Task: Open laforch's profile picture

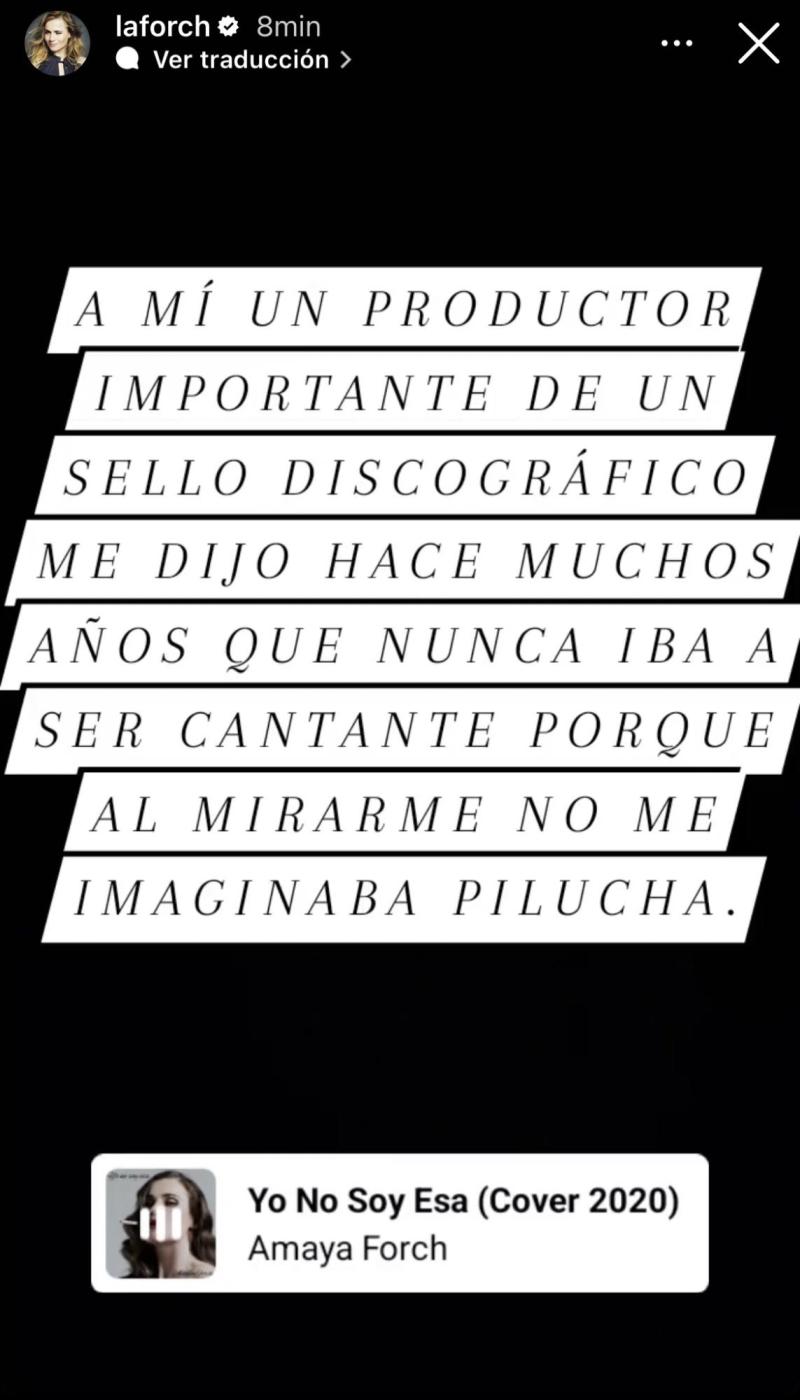Action: pyautogui.click(x=57, y=43)
